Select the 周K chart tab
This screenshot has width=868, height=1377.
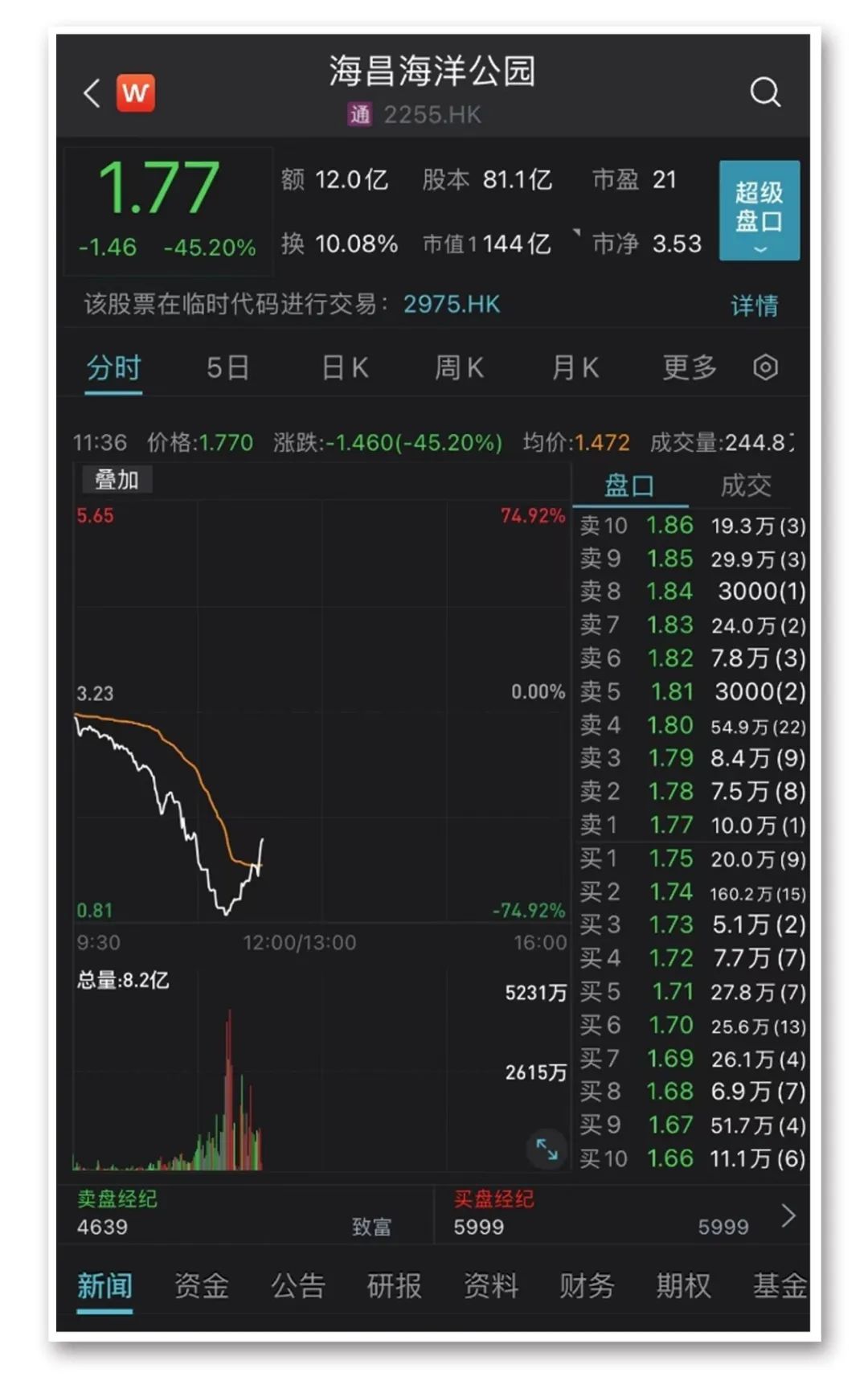[x=459, y=368]
